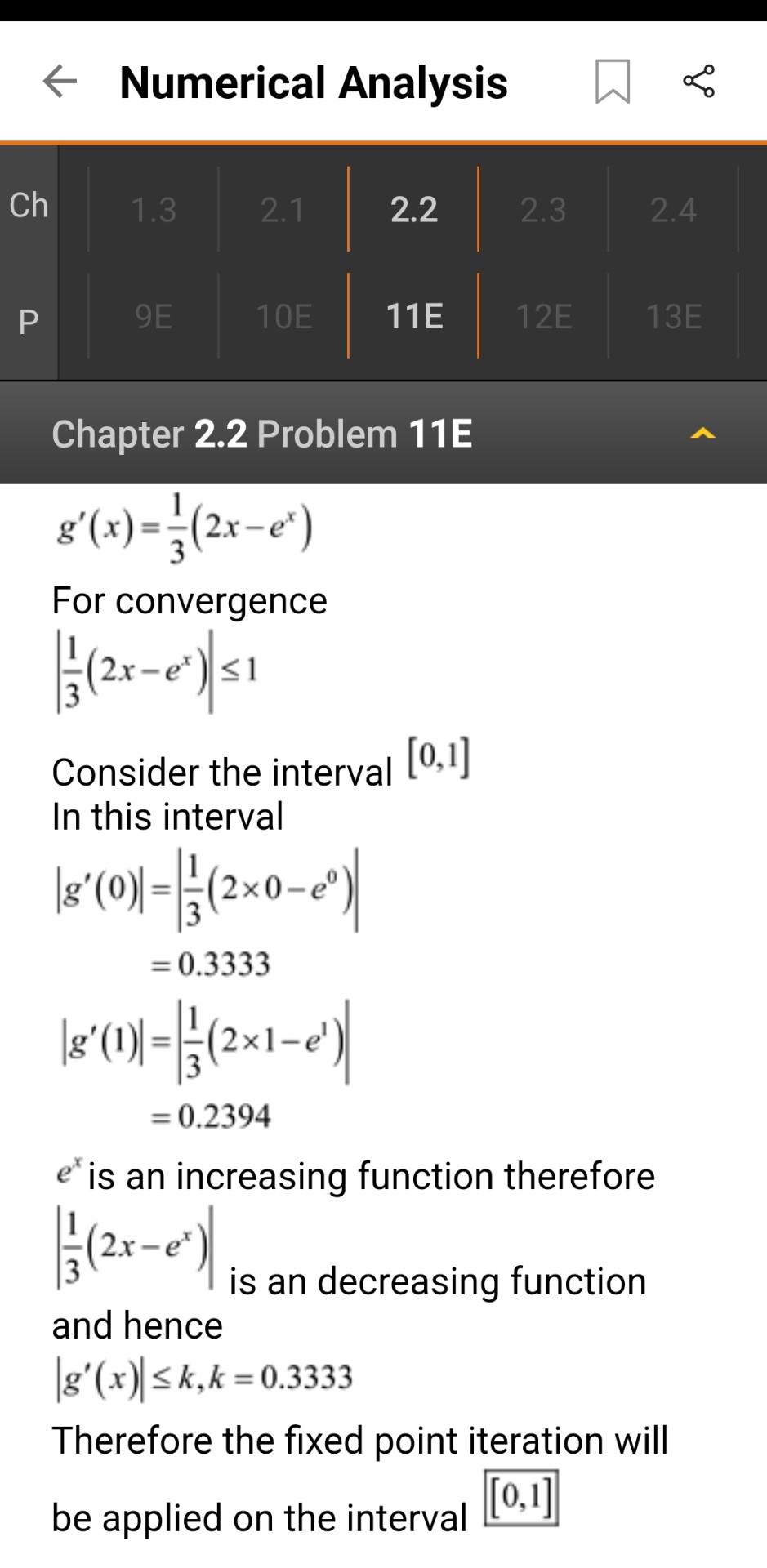767x1568 pixels.
Task: Select chapter 2.1
Action: tap(283, 210)
